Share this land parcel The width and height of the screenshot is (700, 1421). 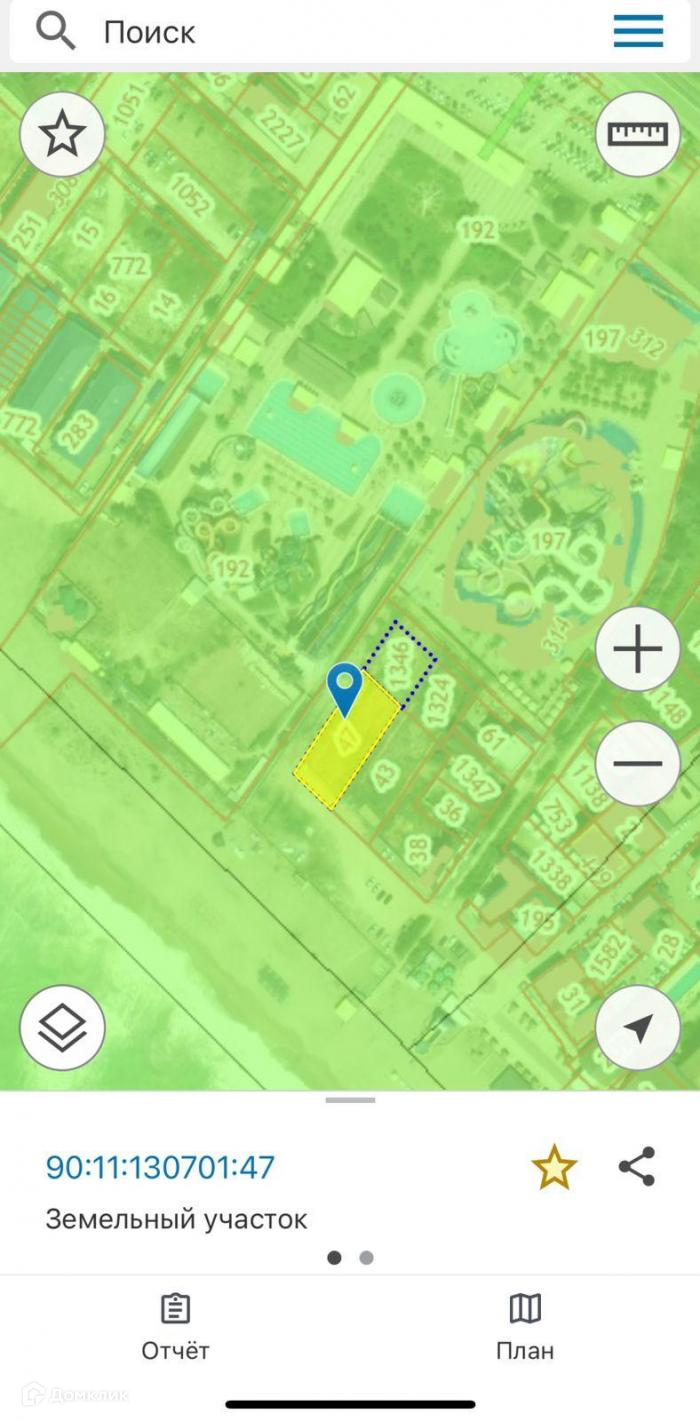(637, 1167)
